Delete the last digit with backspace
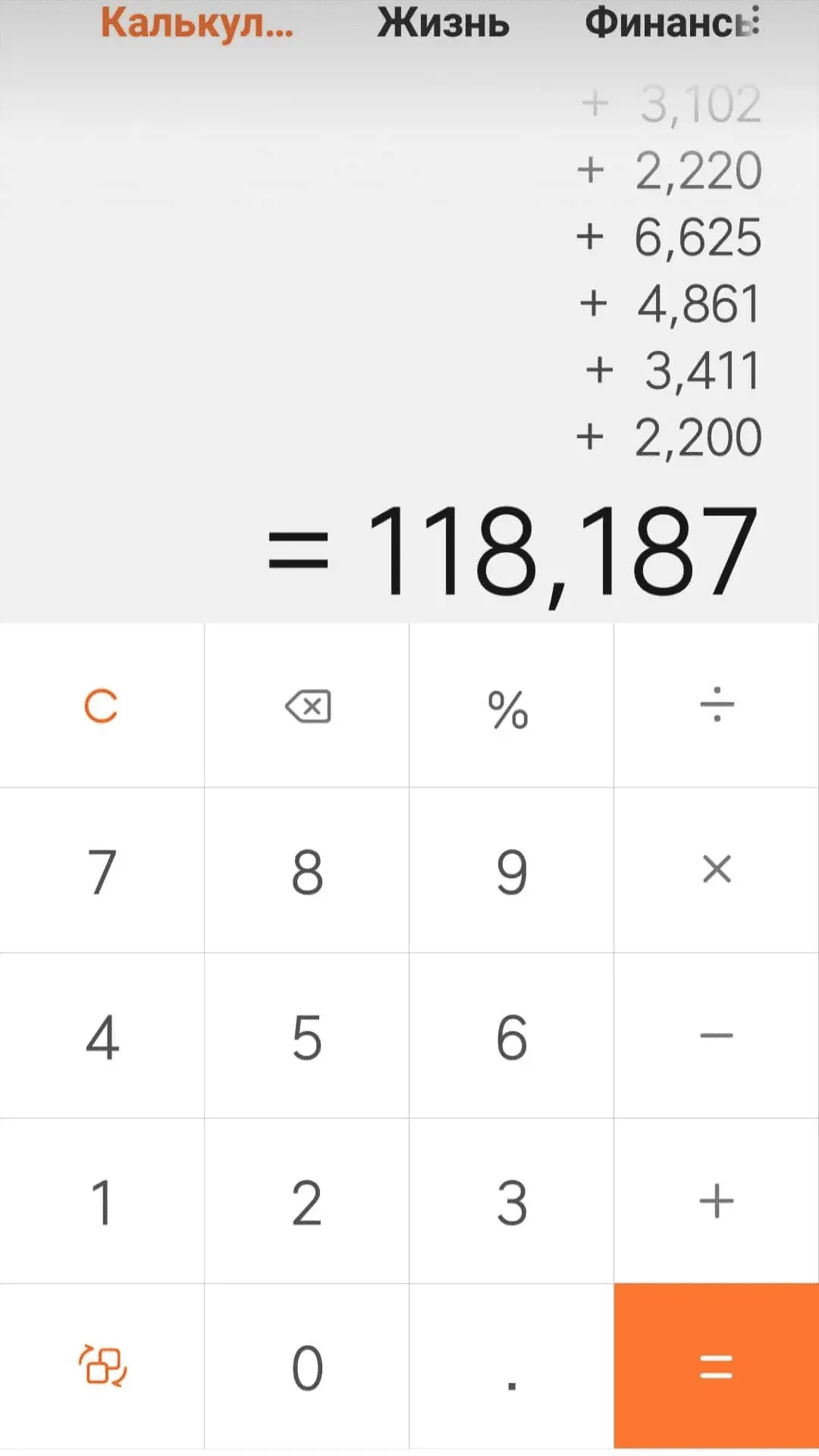 (307, 707)
